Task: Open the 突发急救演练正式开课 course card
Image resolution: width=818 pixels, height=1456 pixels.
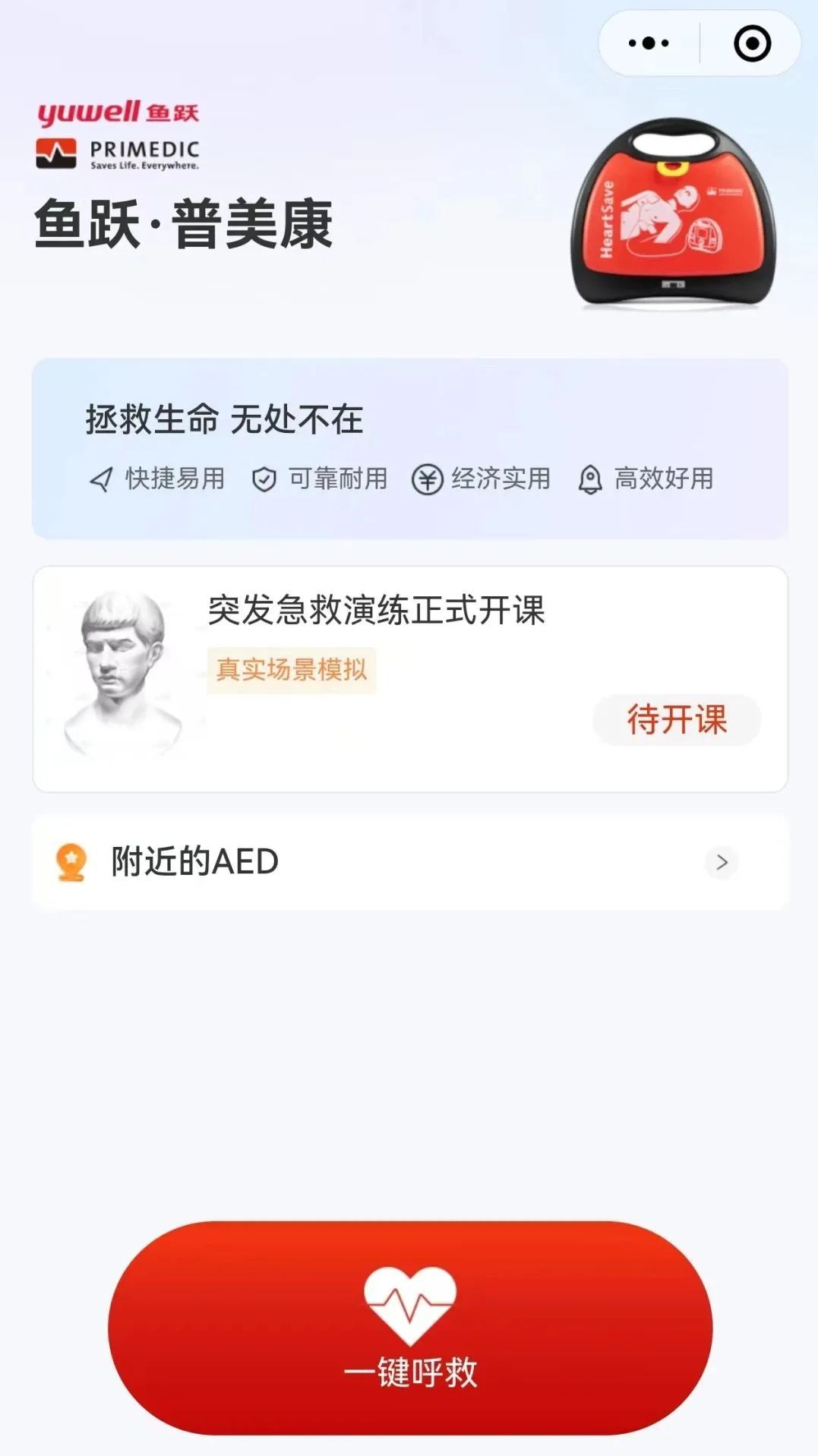Action: click(x=376, y=611)
